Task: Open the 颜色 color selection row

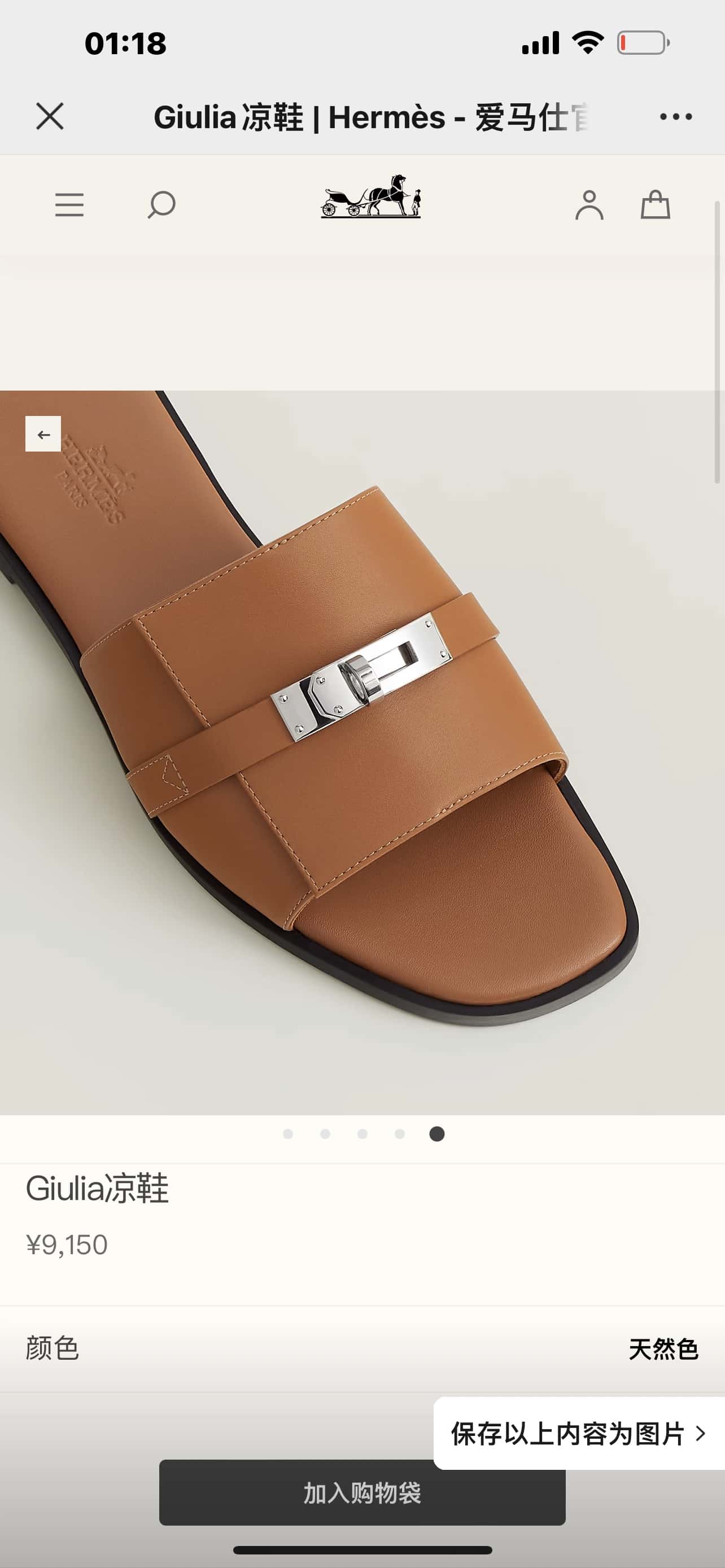Action: [x=361, y=1348]
